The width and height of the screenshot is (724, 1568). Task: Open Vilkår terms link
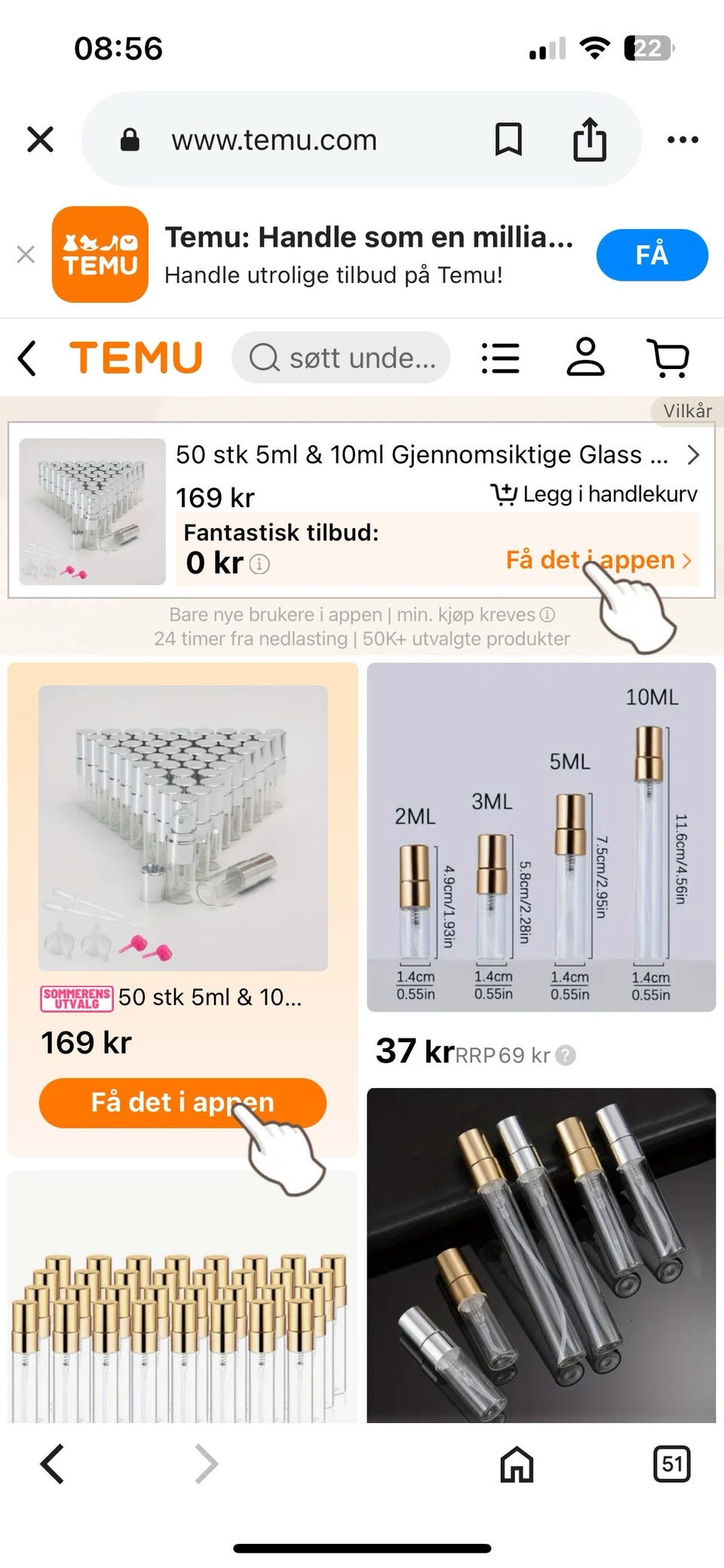pyautogui.click(x=687, y=411)
